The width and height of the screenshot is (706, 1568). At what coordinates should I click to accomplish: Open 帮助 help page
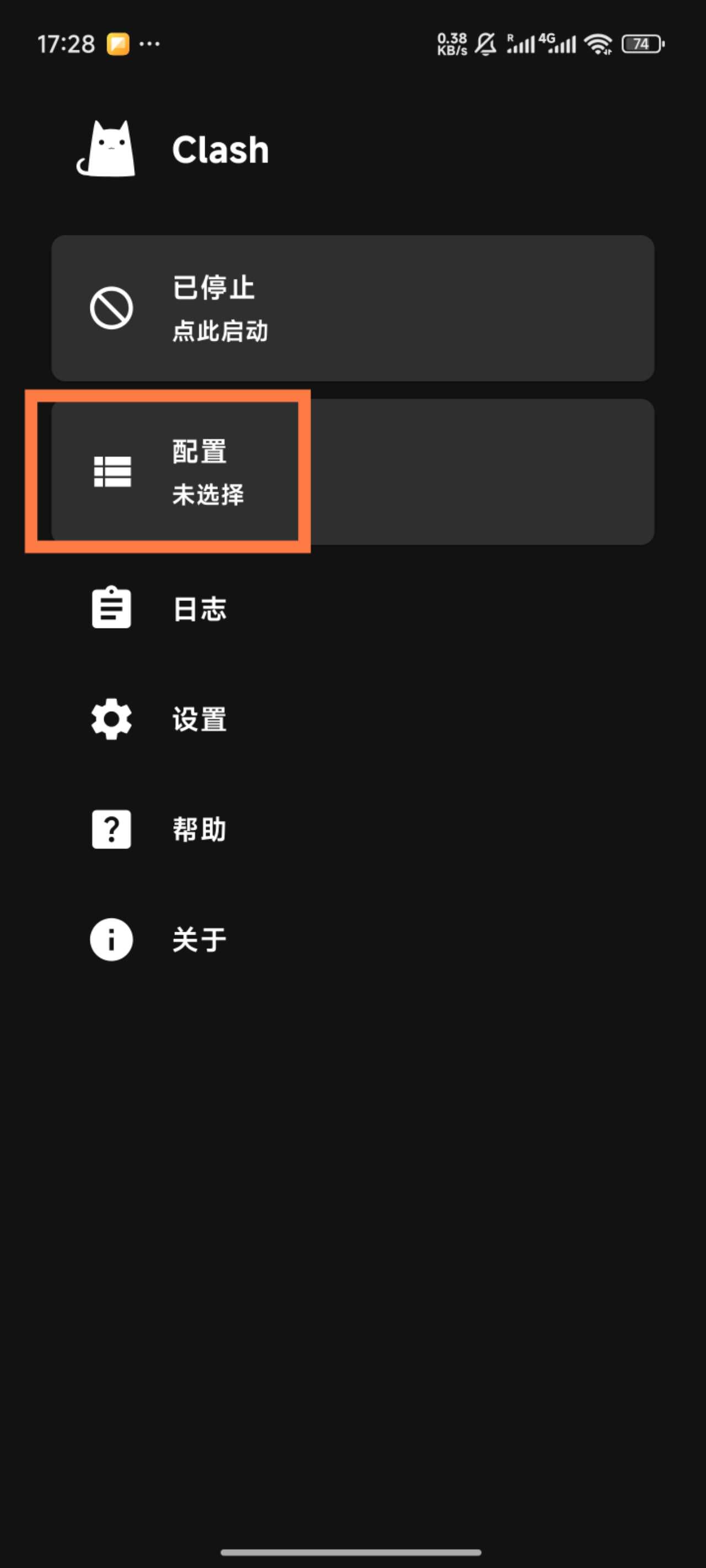click(199, 829)
